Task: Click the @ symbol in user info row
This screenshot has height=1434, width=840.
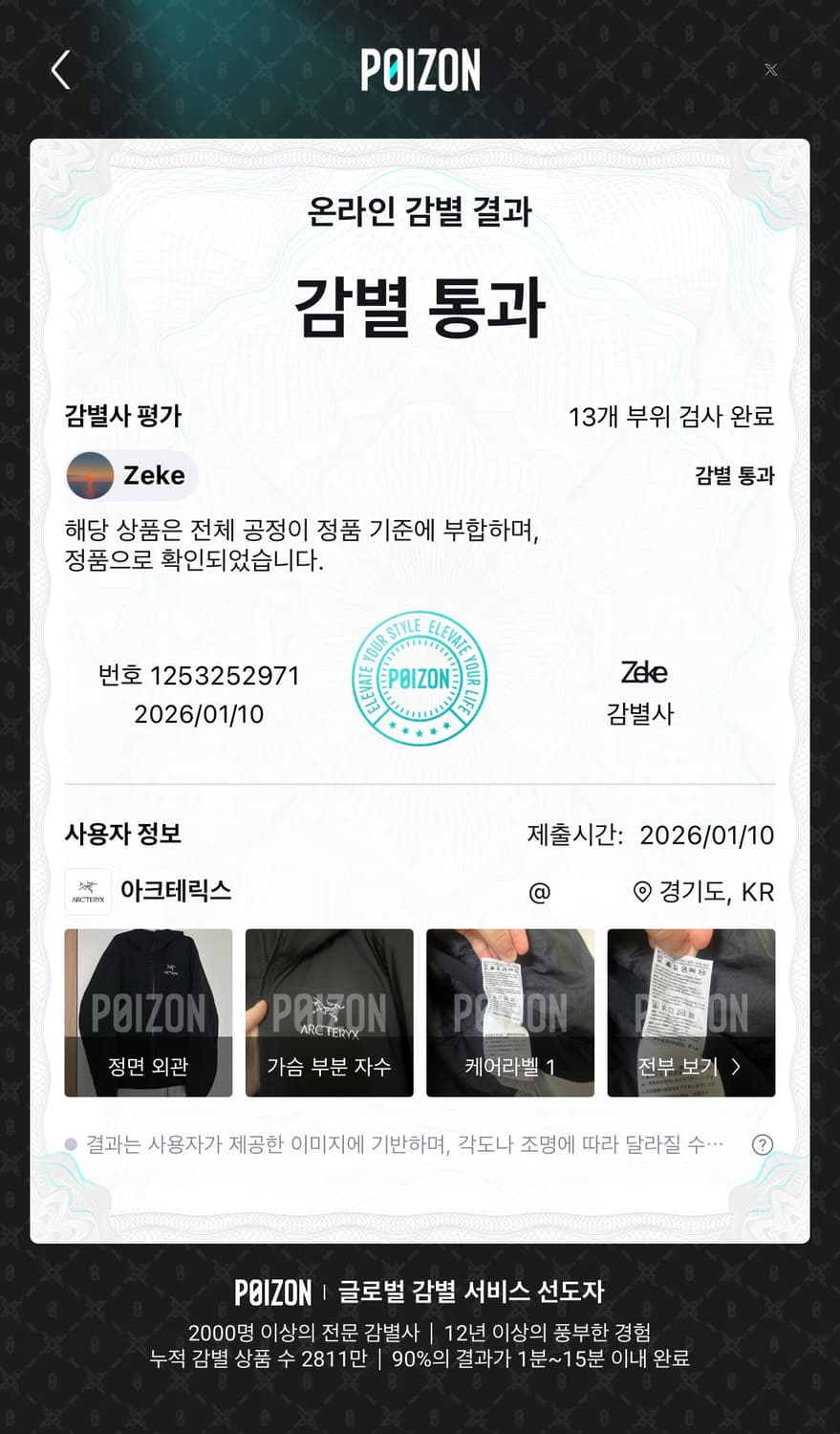Action: (540, 892)
